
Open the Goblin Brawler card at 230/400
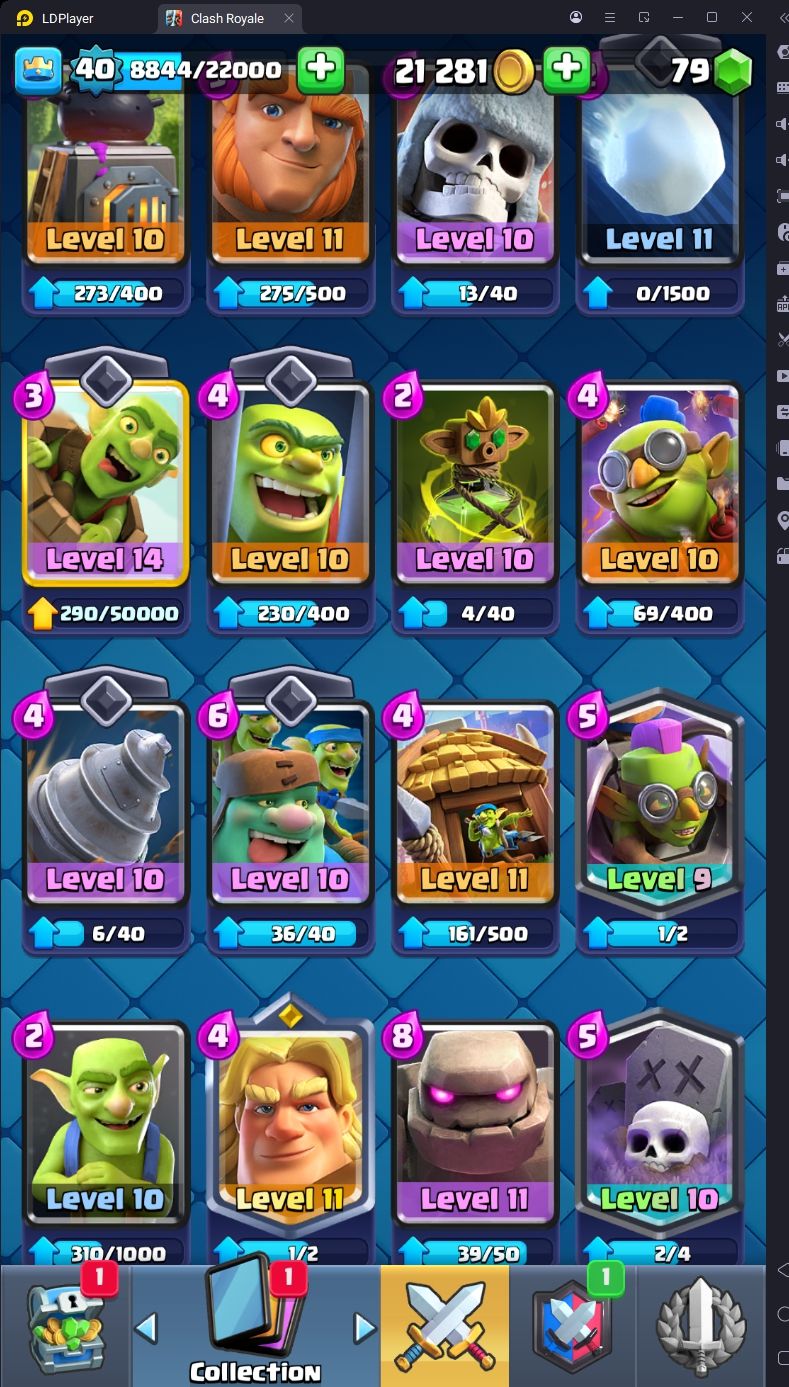[x=290, y=483]
